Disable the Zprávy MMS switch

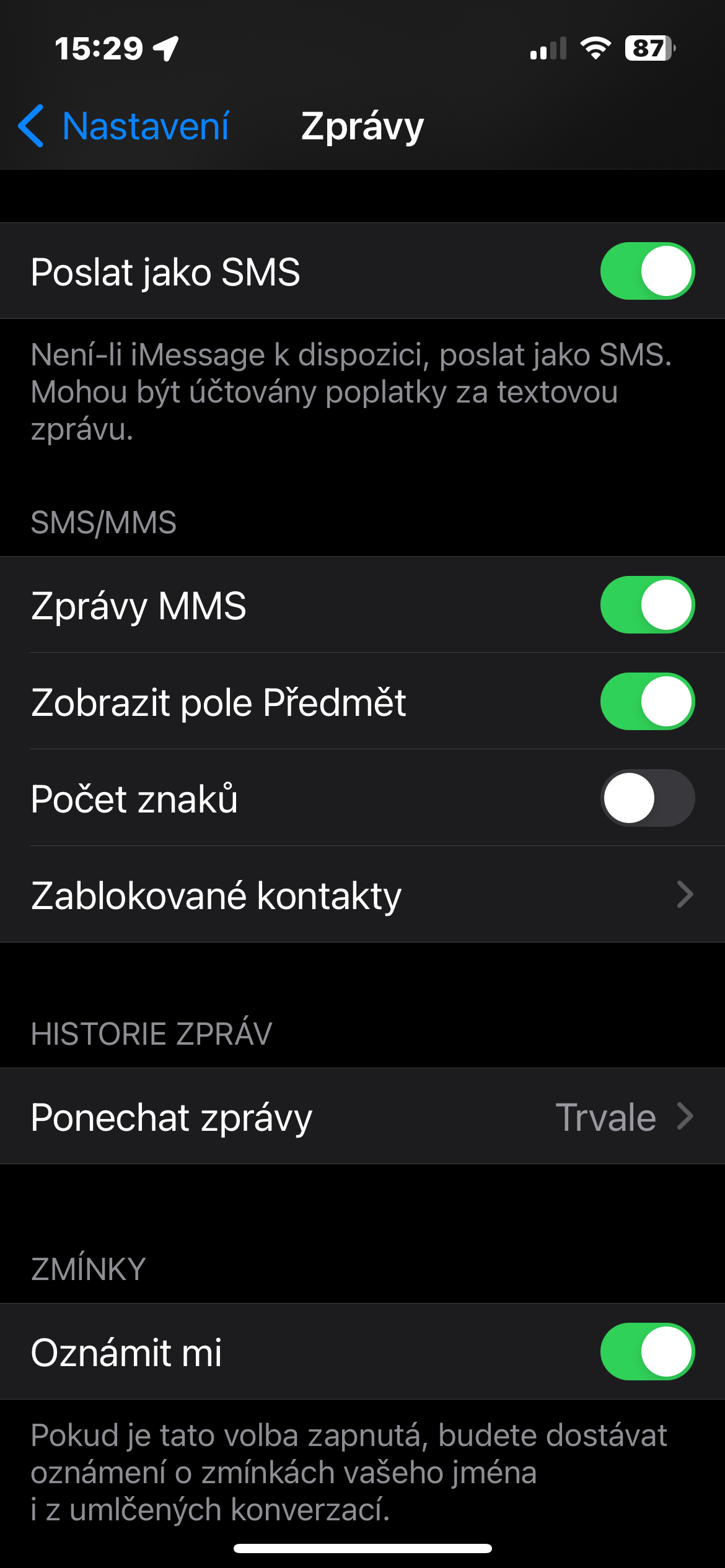647,605
